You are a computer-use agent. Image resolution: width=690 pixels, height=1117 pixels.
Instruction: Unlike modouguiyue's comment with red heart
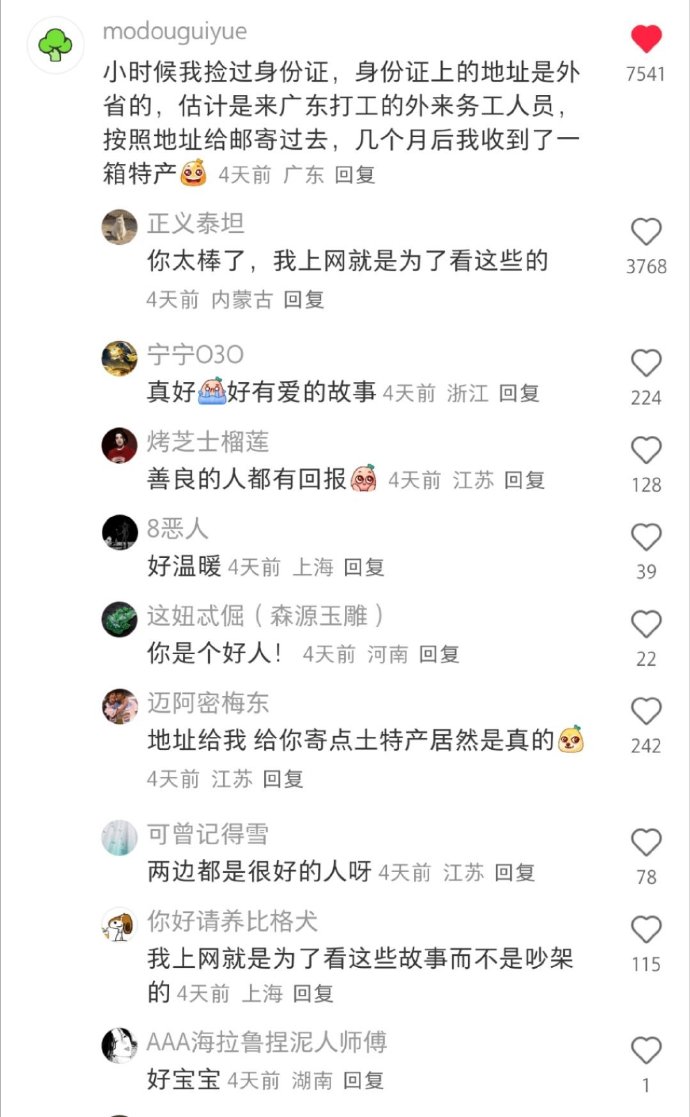coord(647,39)
